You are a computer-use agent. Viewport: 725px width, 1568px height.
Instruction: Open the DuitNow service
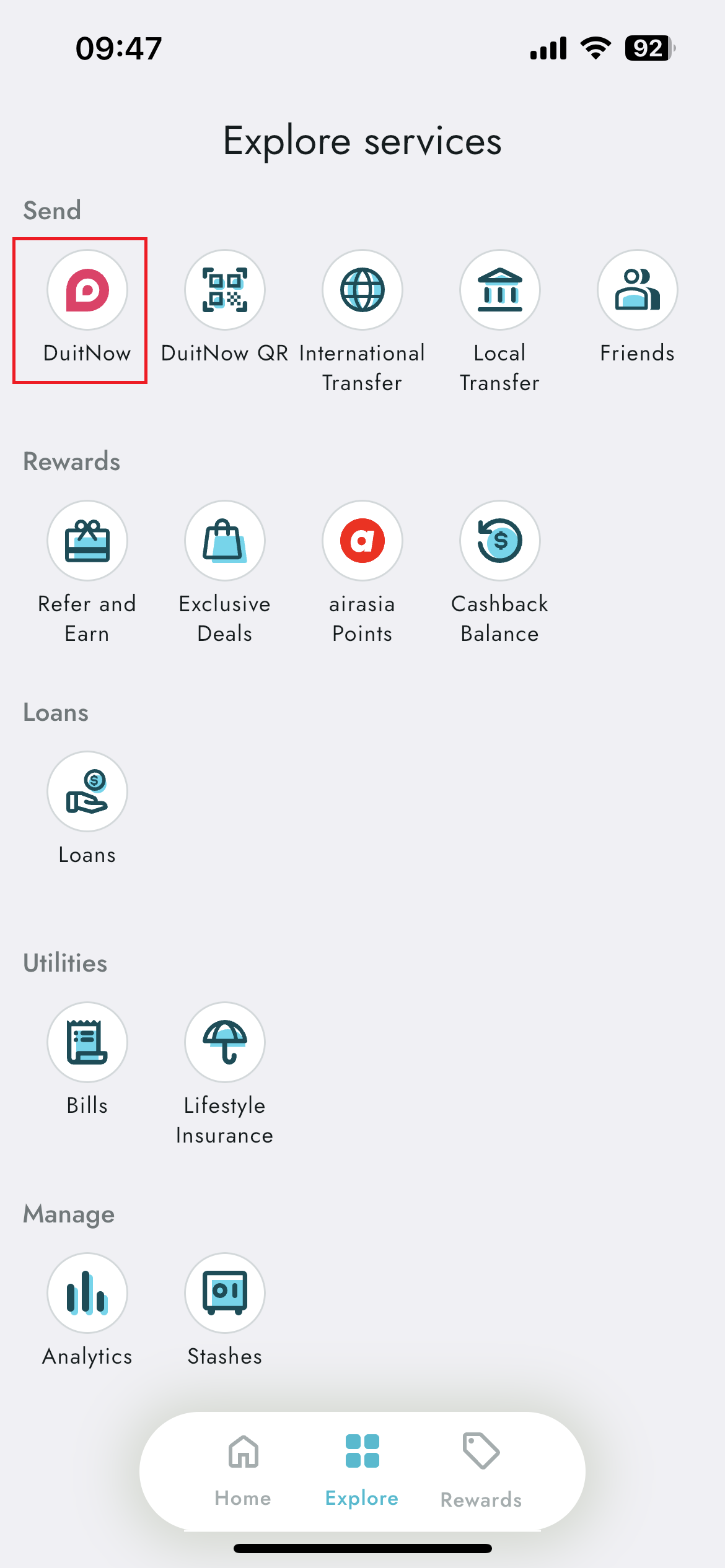point(87,290)
